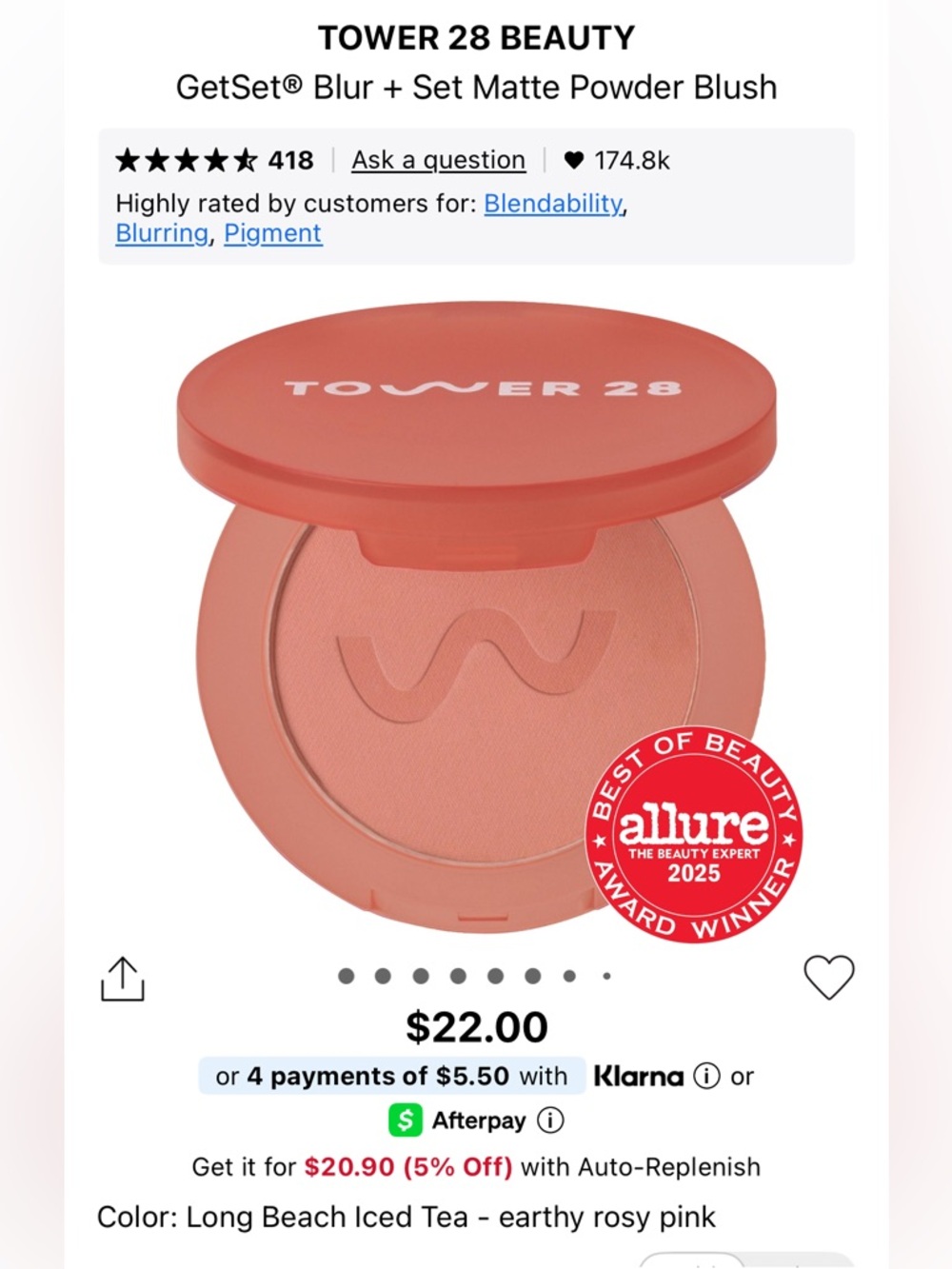952x1269 pixels.
Task: Jump to second image via page dots
Action: click(x=383, y=976)
